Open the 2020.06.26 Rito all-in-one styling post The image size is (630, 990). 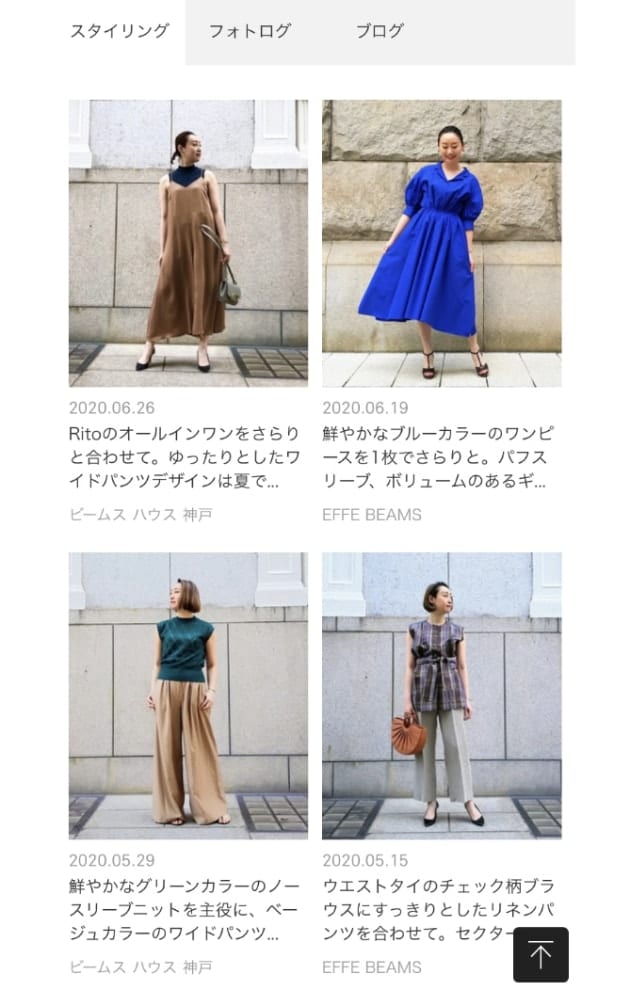click(188, 243)
